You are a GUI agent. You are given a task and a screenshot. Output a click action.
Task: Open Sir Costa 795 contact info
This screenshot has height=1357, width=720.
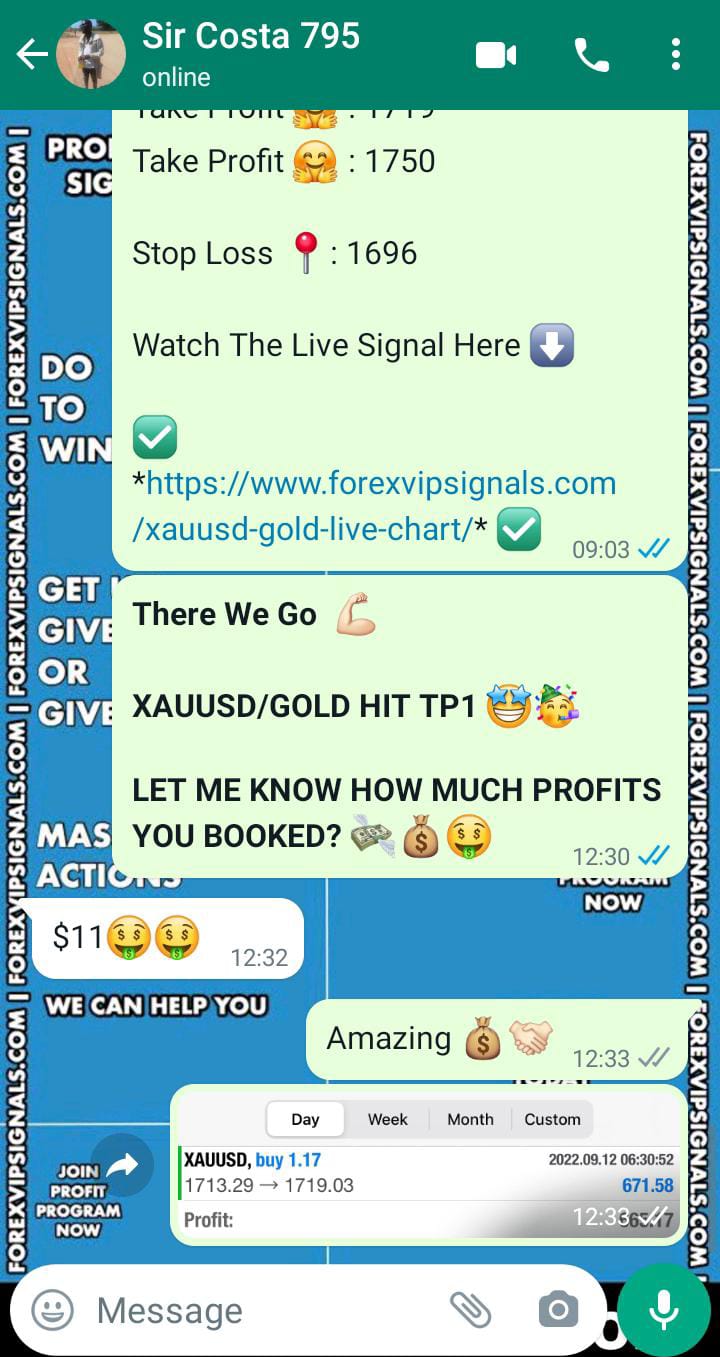point(250,53)
